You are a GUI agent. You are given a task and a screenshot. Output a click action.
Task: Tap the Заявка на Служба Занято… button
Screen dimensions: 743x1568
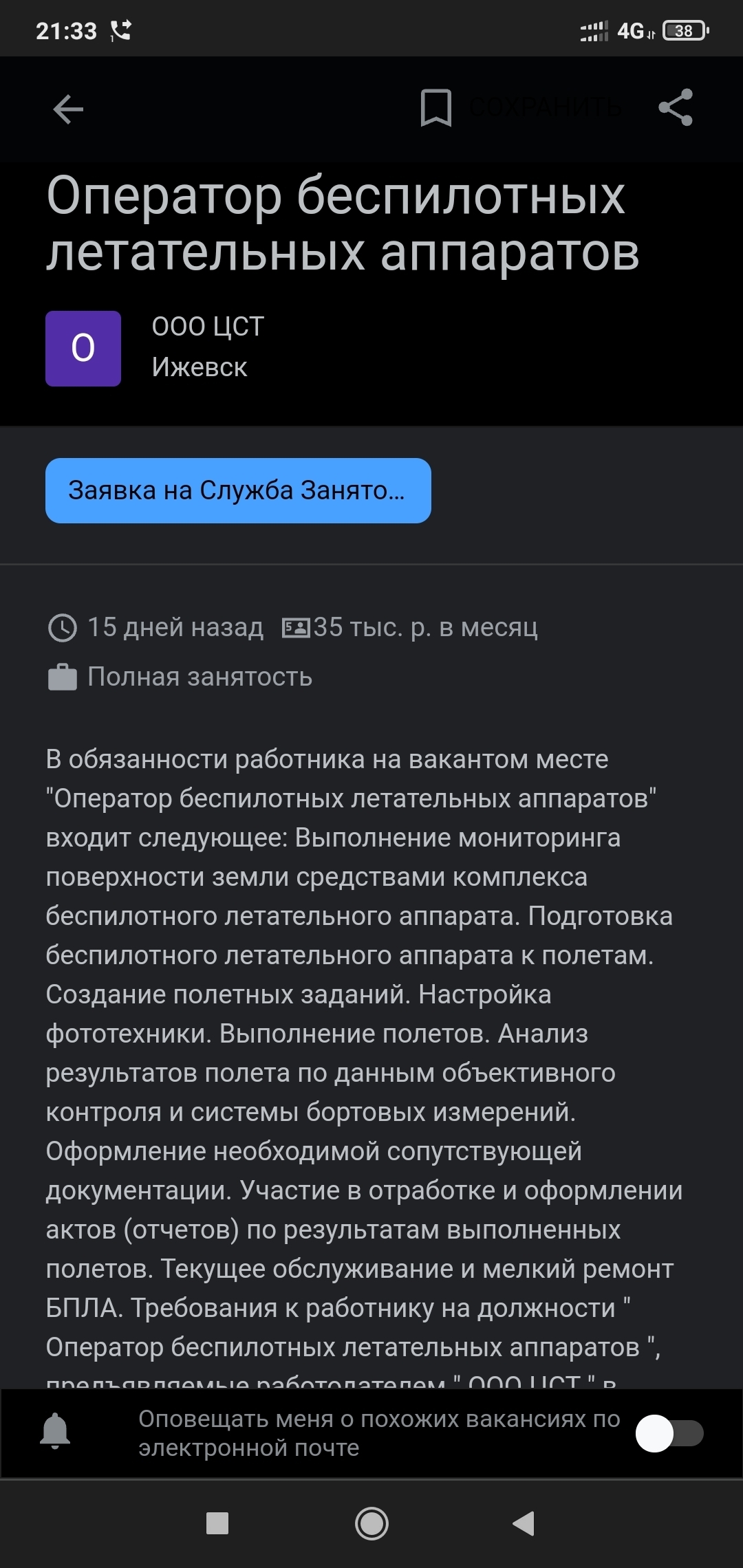tap(238, 490)
